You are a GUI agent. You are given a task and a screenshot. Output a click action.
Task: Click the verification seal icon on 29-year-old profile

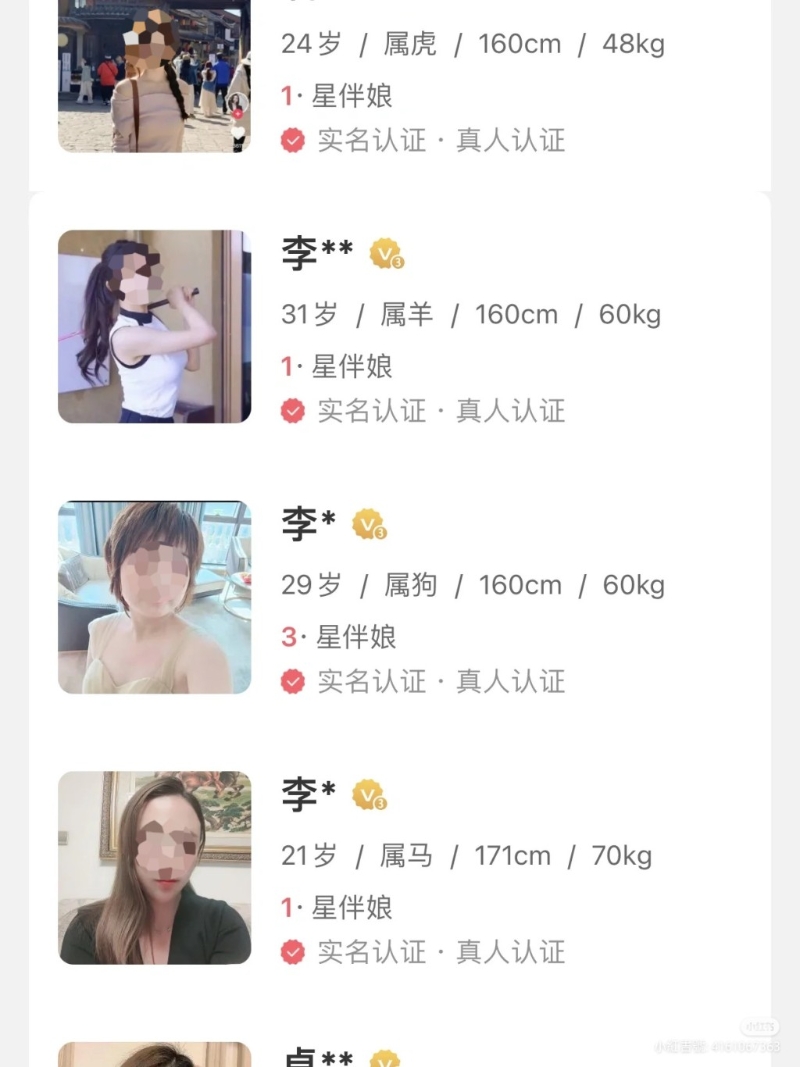292,682
